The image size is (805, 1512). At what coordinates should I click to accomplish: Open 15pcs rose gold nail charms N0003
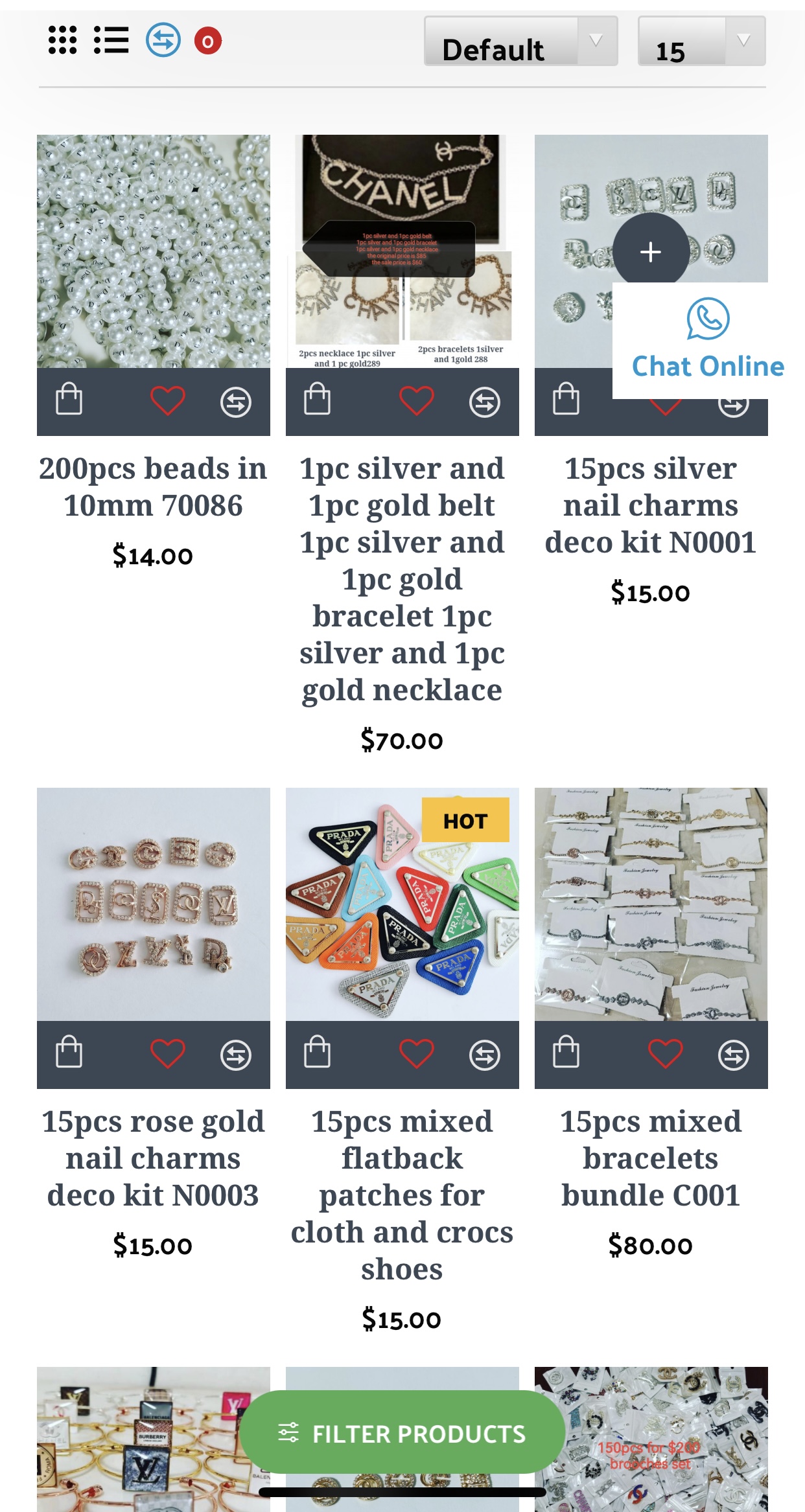click(154, 1158)
